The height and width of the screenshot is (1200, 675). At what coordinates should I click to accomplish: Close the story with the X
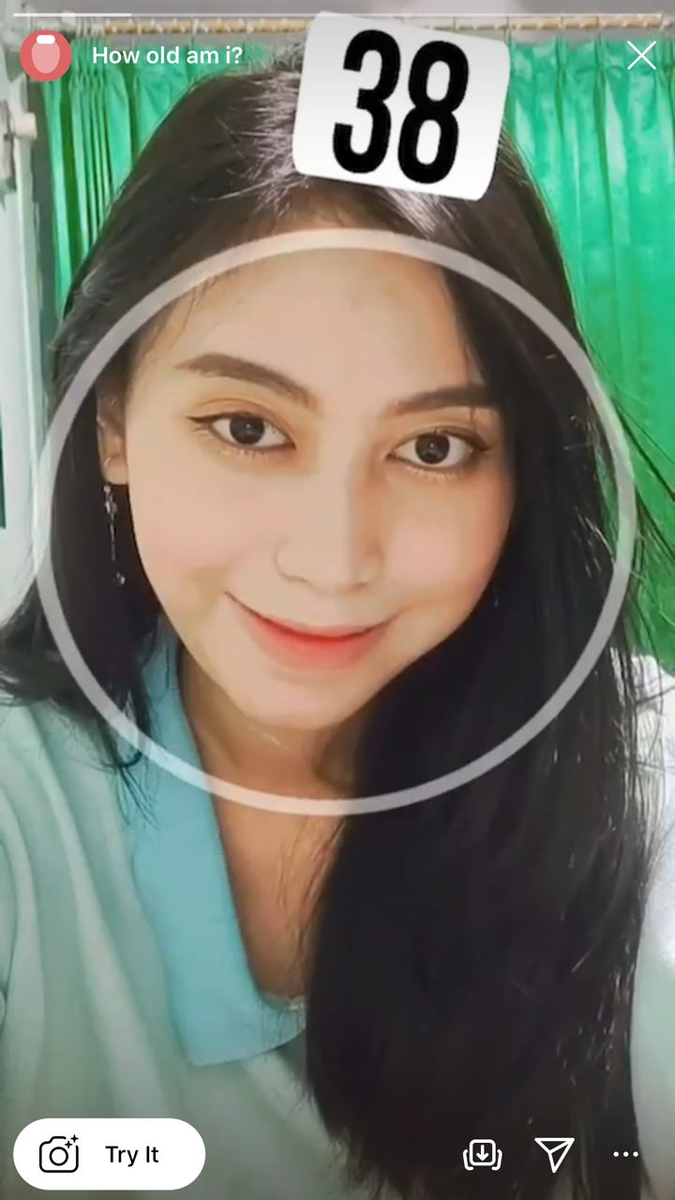click(x=641, y=55)
